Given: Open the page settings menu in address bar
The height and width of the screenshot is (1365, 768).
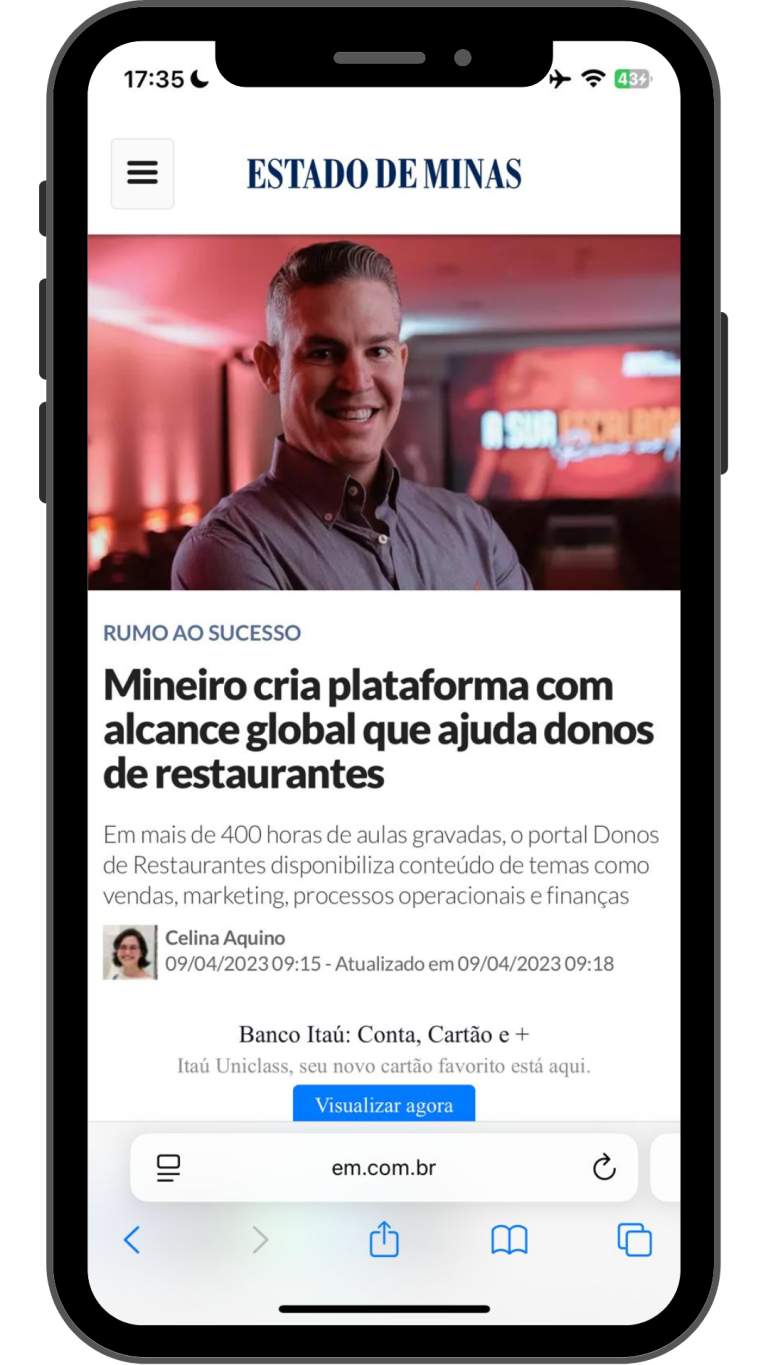Looking at the screenshot, I should pyautogui.click(x=168, y=1167).
